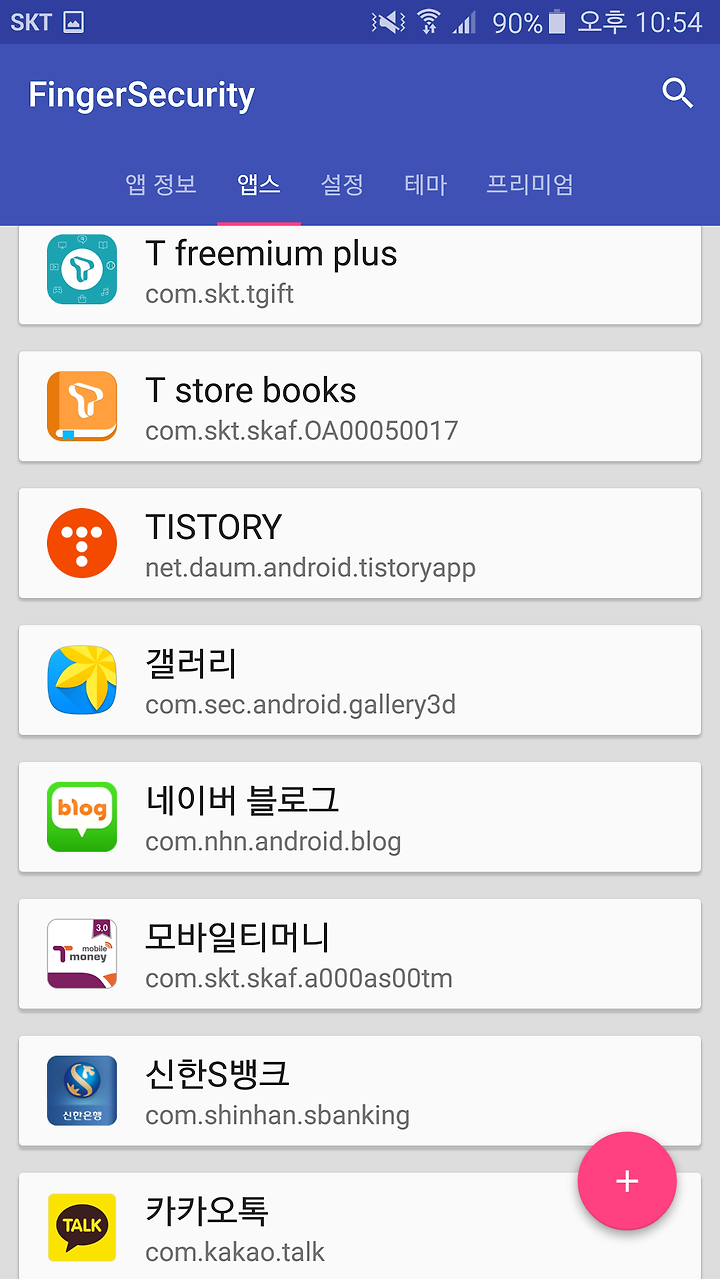
Task: Open the T freemium plus app entry
Action: click(360, 274)
